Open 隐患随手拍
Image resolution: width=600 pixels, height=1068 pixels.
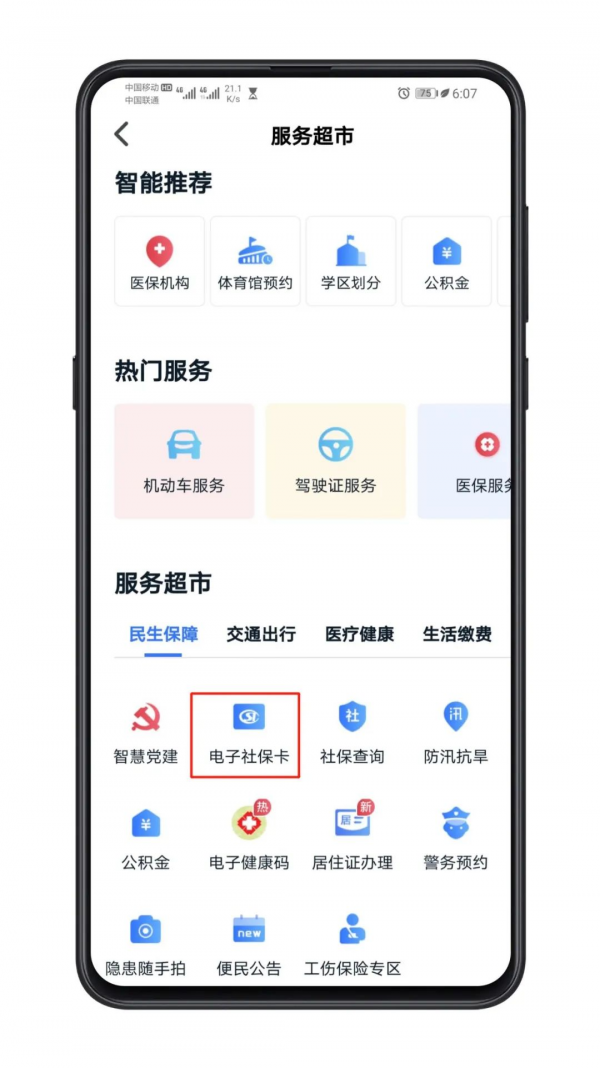146,943
